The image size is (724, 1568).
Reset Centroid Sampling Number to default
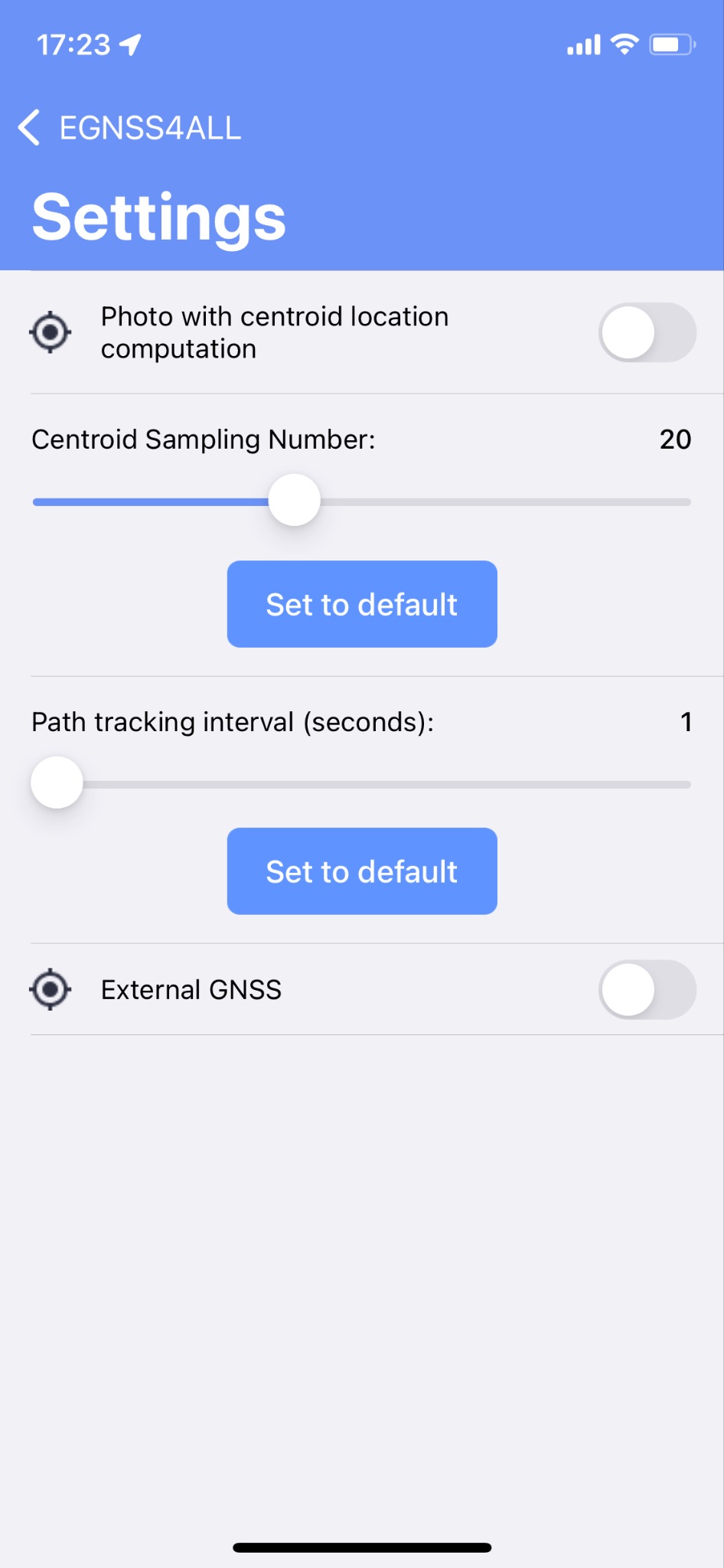point(362,604)
